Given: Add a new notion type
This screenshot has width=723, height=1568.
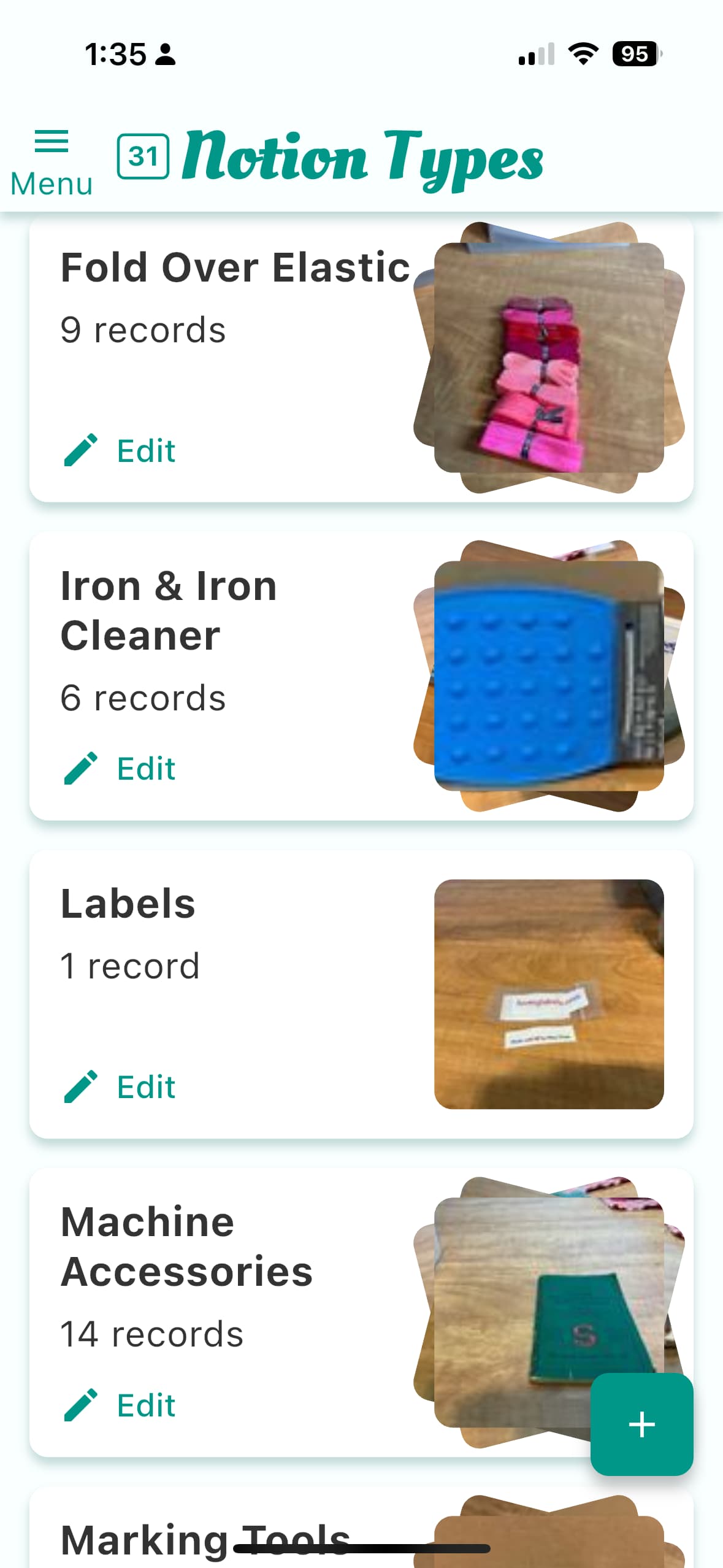Looking at the screenshot, I should pyautogui.click(x=641, y=1424).
